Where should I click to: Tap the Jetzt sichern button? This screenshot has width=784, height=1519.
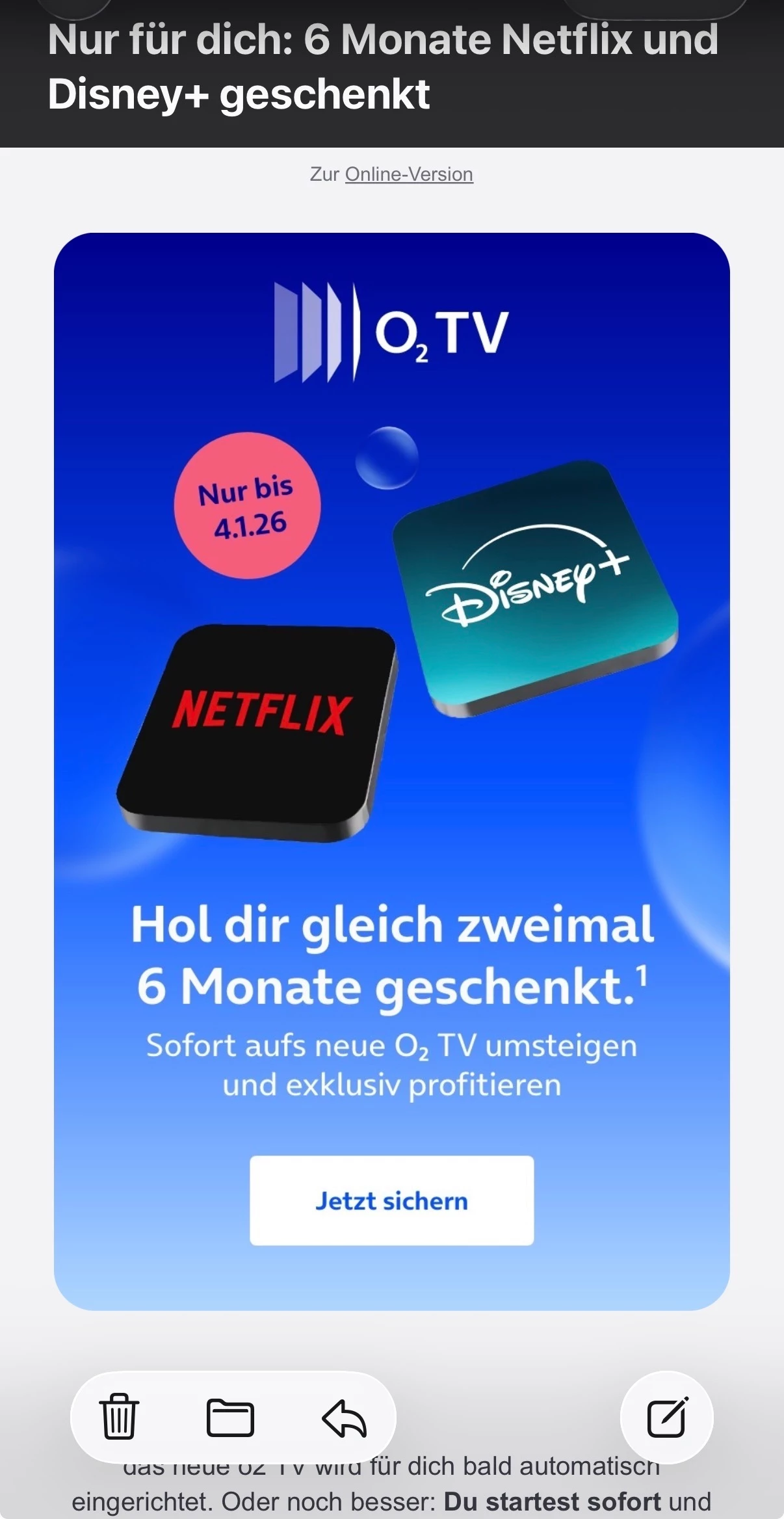click(391, 1200)
